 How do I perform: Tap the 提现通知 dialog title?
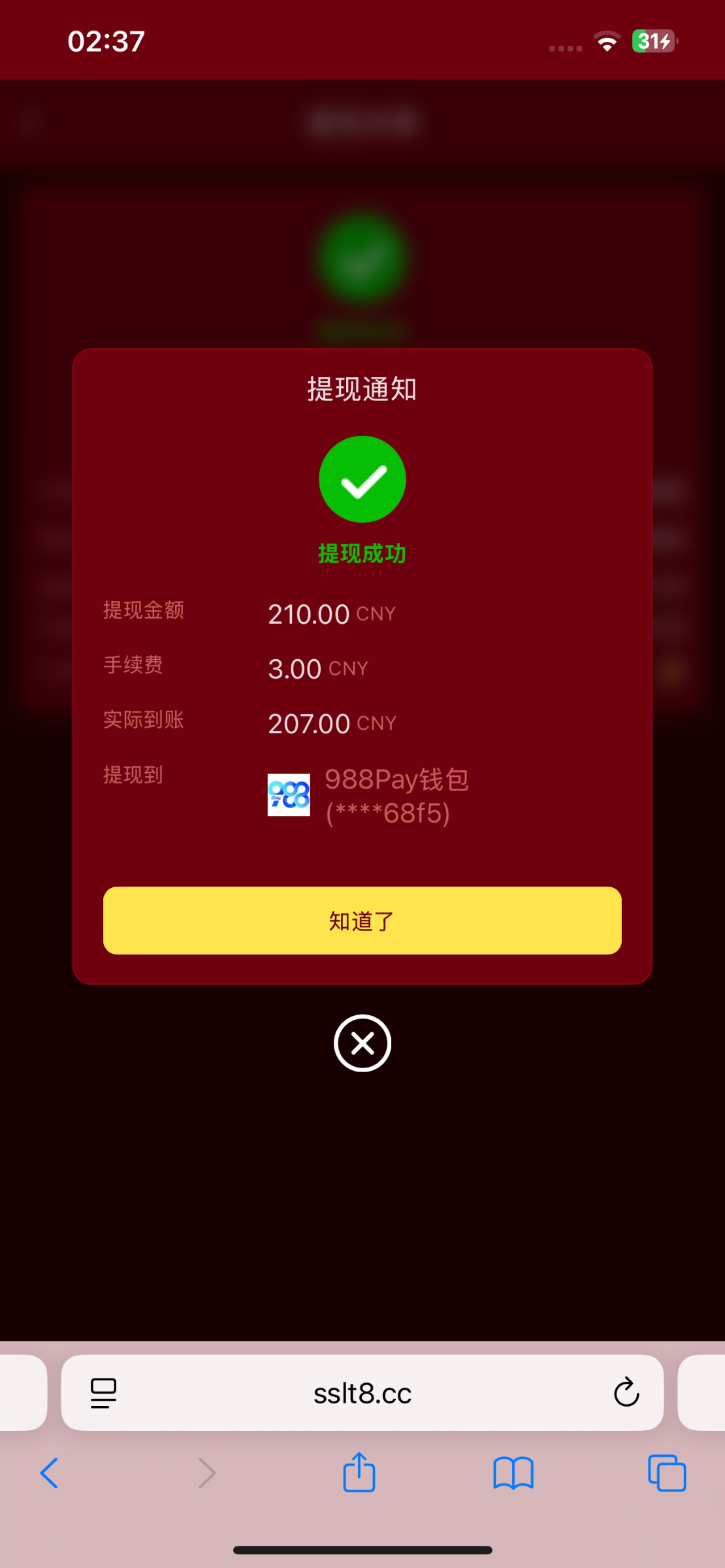(x=362, y=388)
